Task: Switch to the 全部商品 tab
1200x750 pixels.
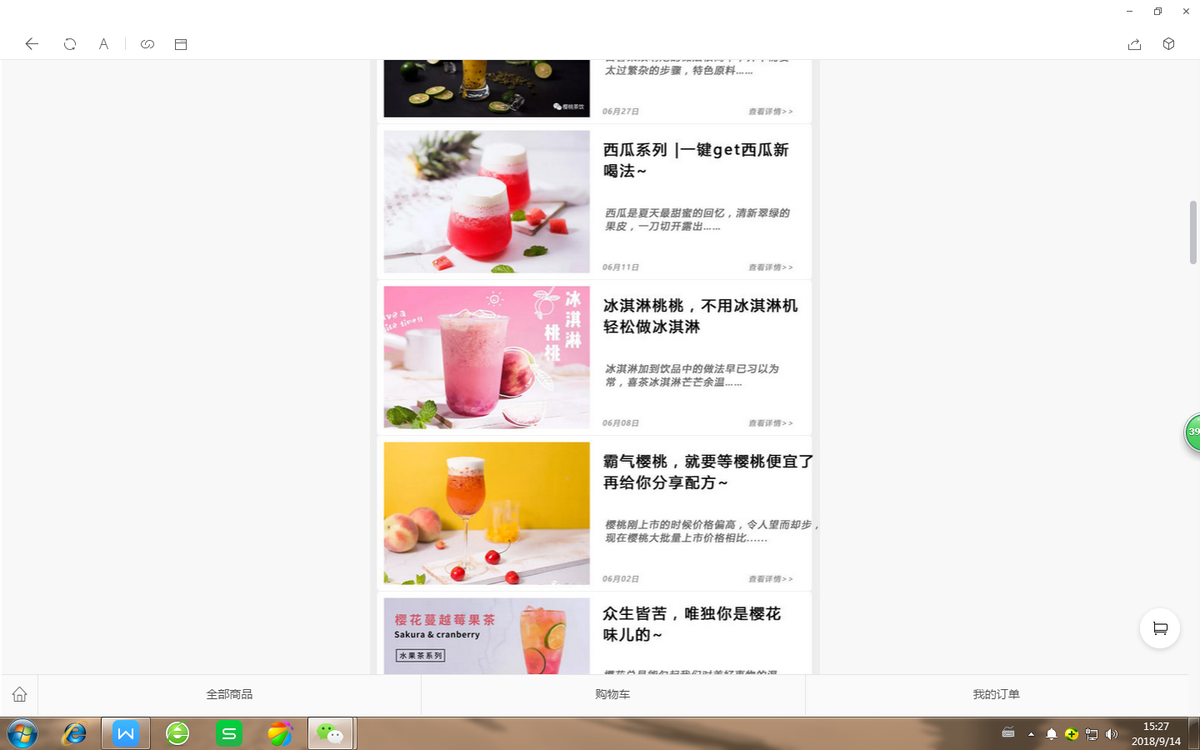Action: point(229,694)
